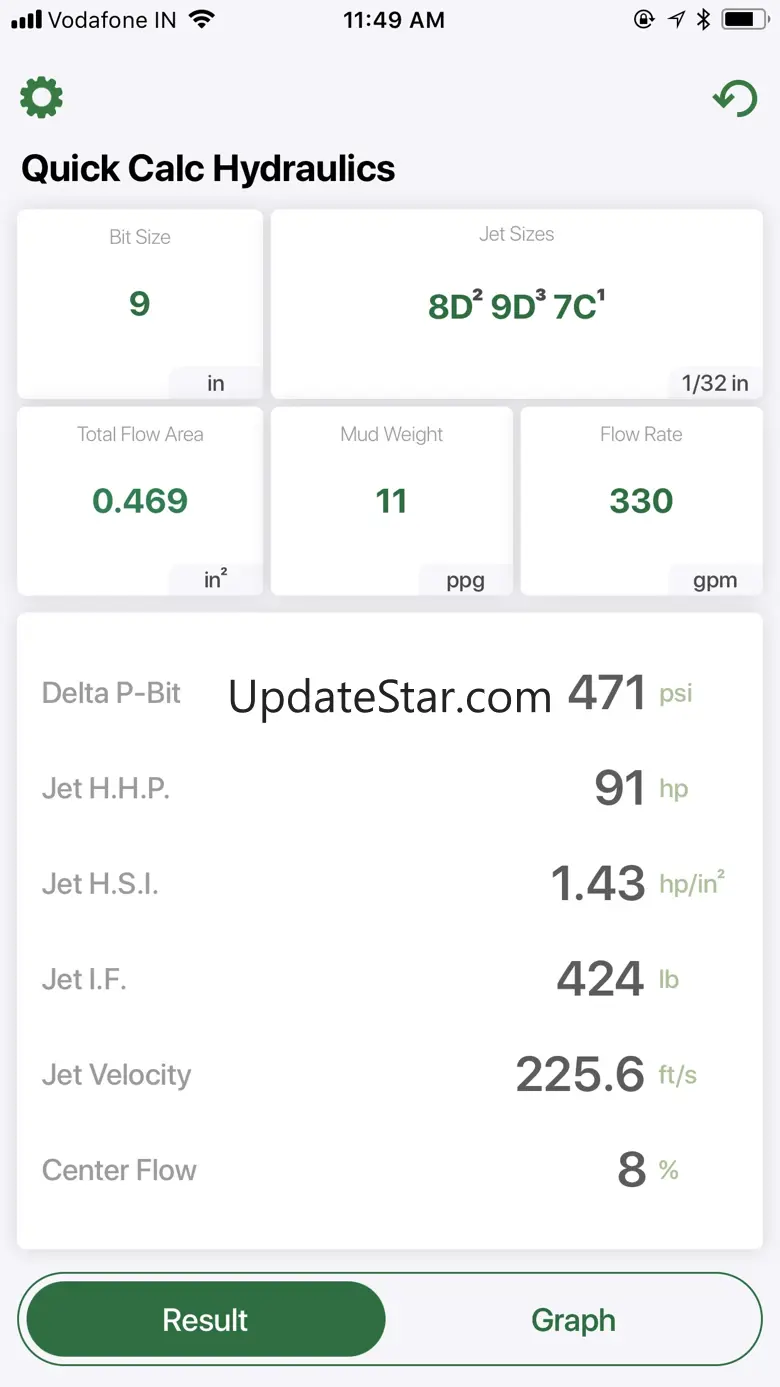Edit the Jet Sizes field
780x1387 pixels.
[x=516, y=305]
